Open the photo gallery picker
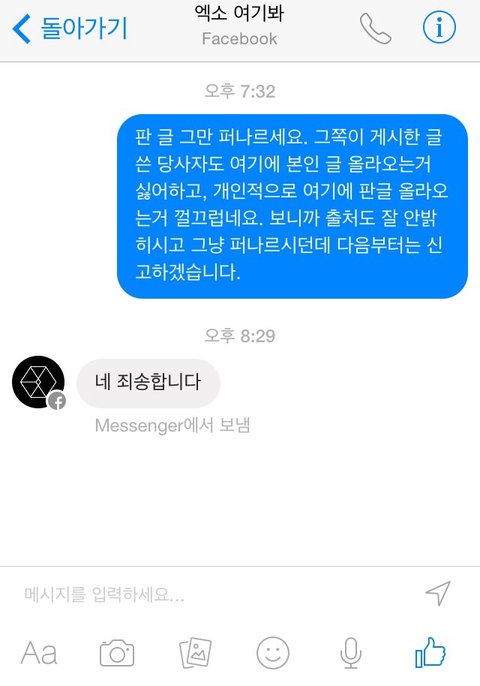480x686 pixels. 195,653
